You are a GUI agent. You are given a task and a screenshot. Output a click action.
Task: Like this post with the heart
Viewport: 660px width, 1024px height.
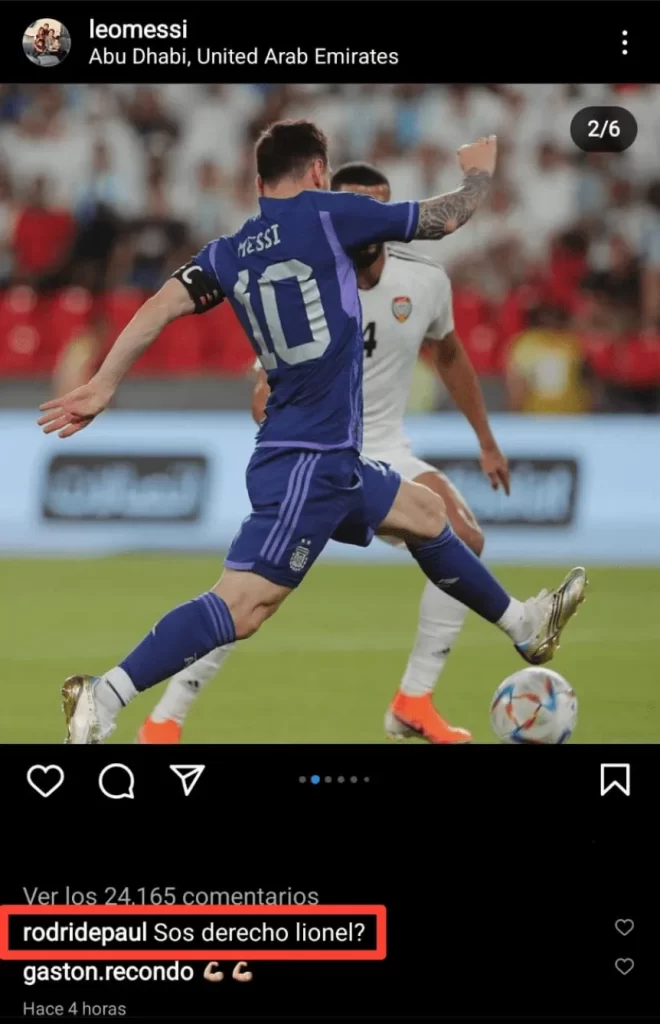tap(45, 780)
